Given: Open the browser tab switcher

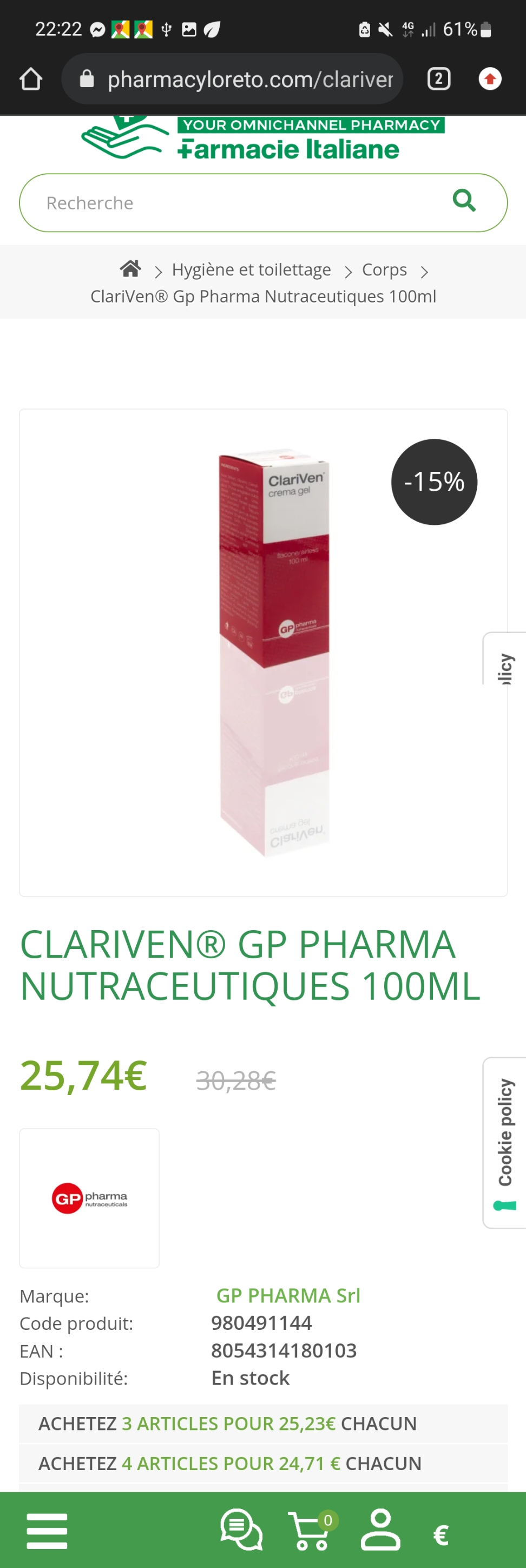Looking at the screenshot, I should [x=438, y=79].
